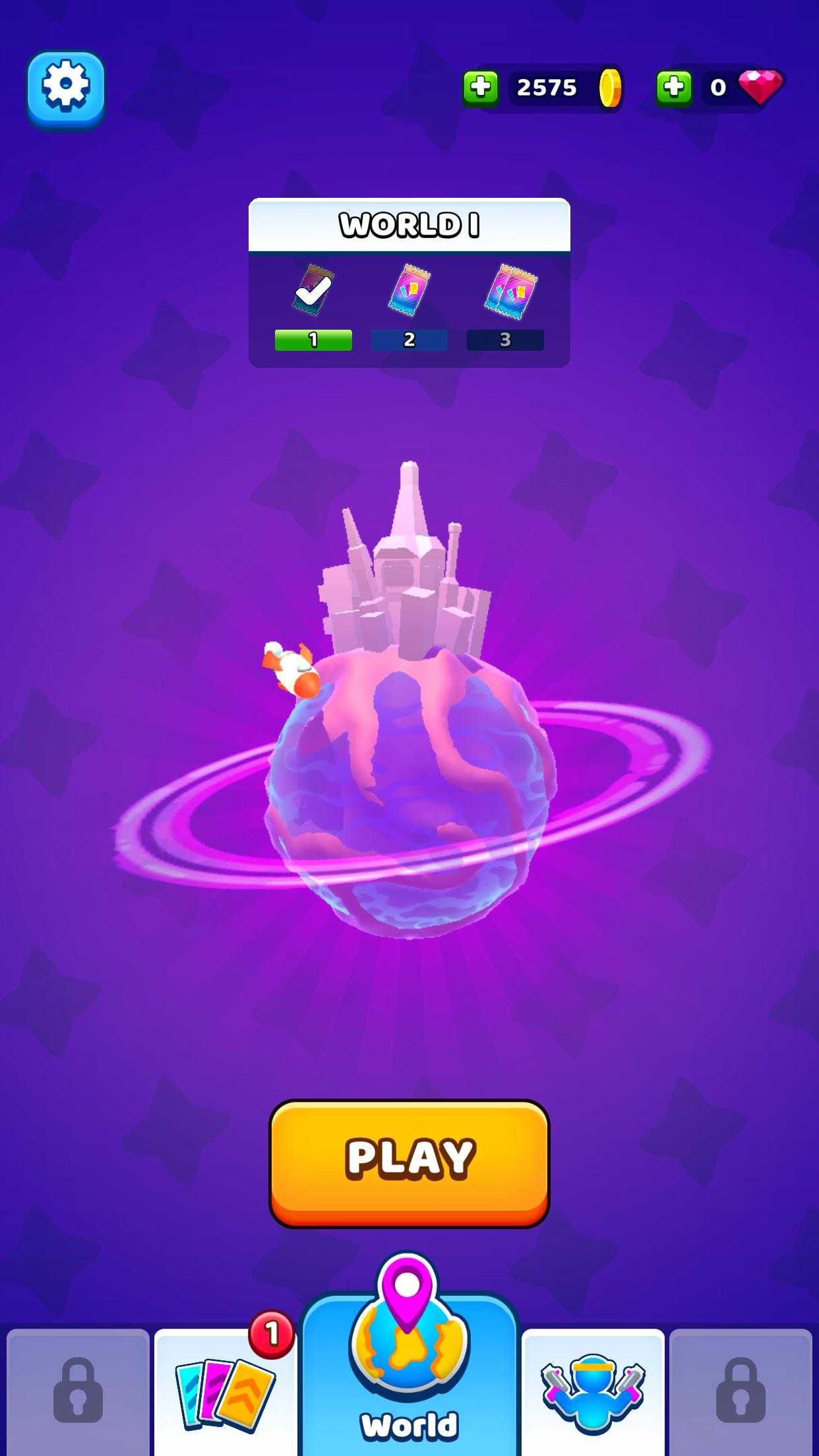Add more gems with the plus button

(674, 87)
